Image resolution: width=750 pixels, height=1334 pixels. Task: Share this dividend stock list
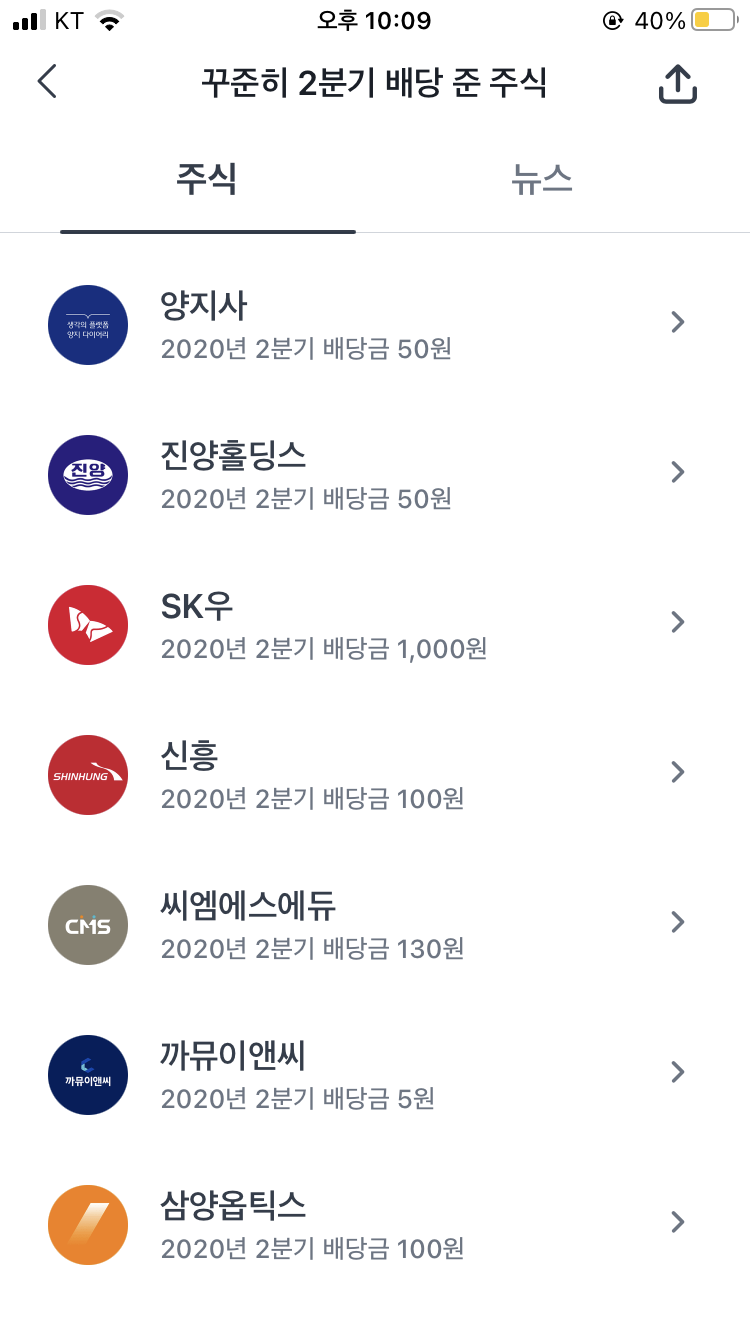(x=677, y=84)
